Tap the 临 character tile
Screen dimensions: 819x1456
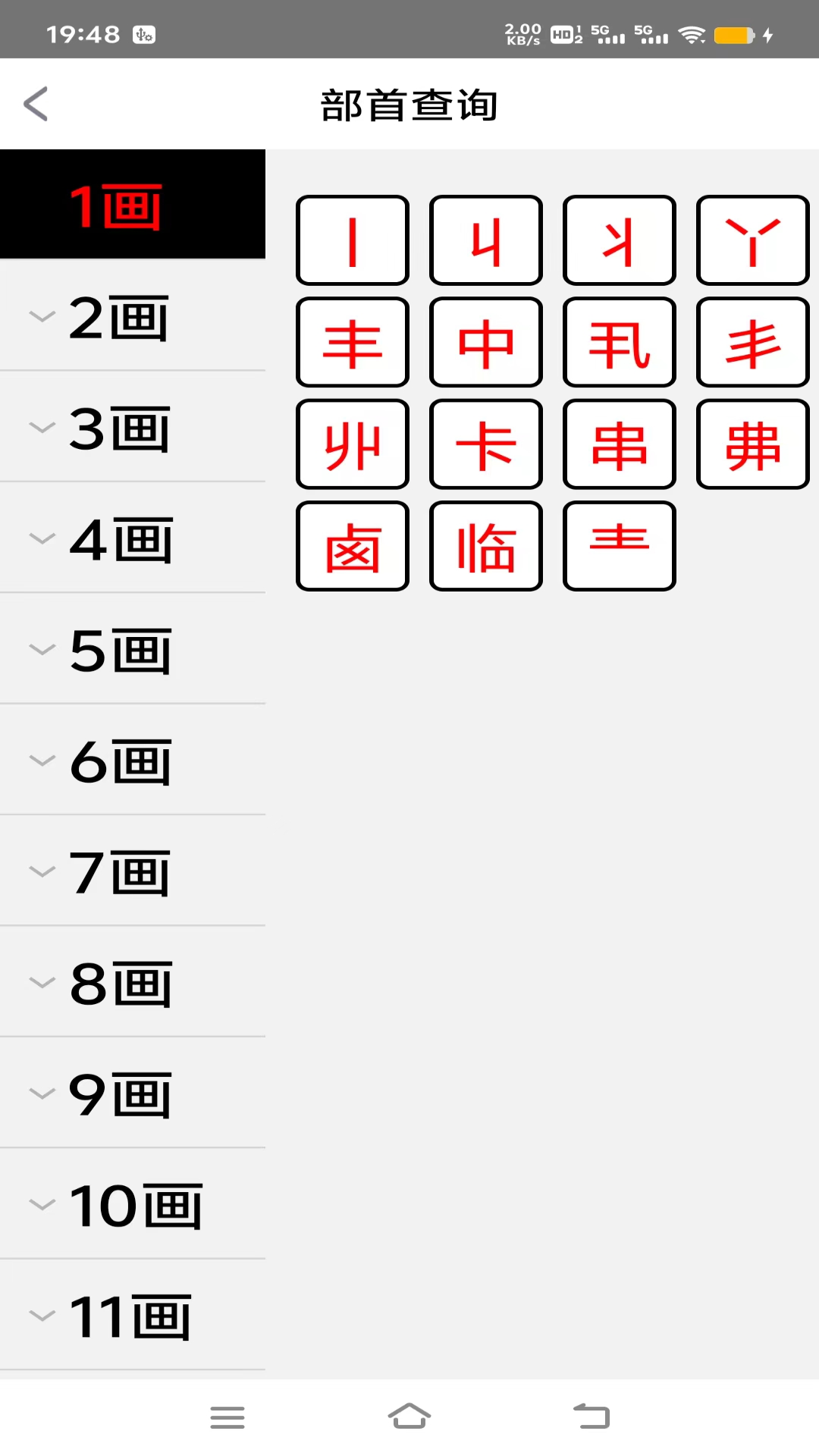click(x=486, y=546)
